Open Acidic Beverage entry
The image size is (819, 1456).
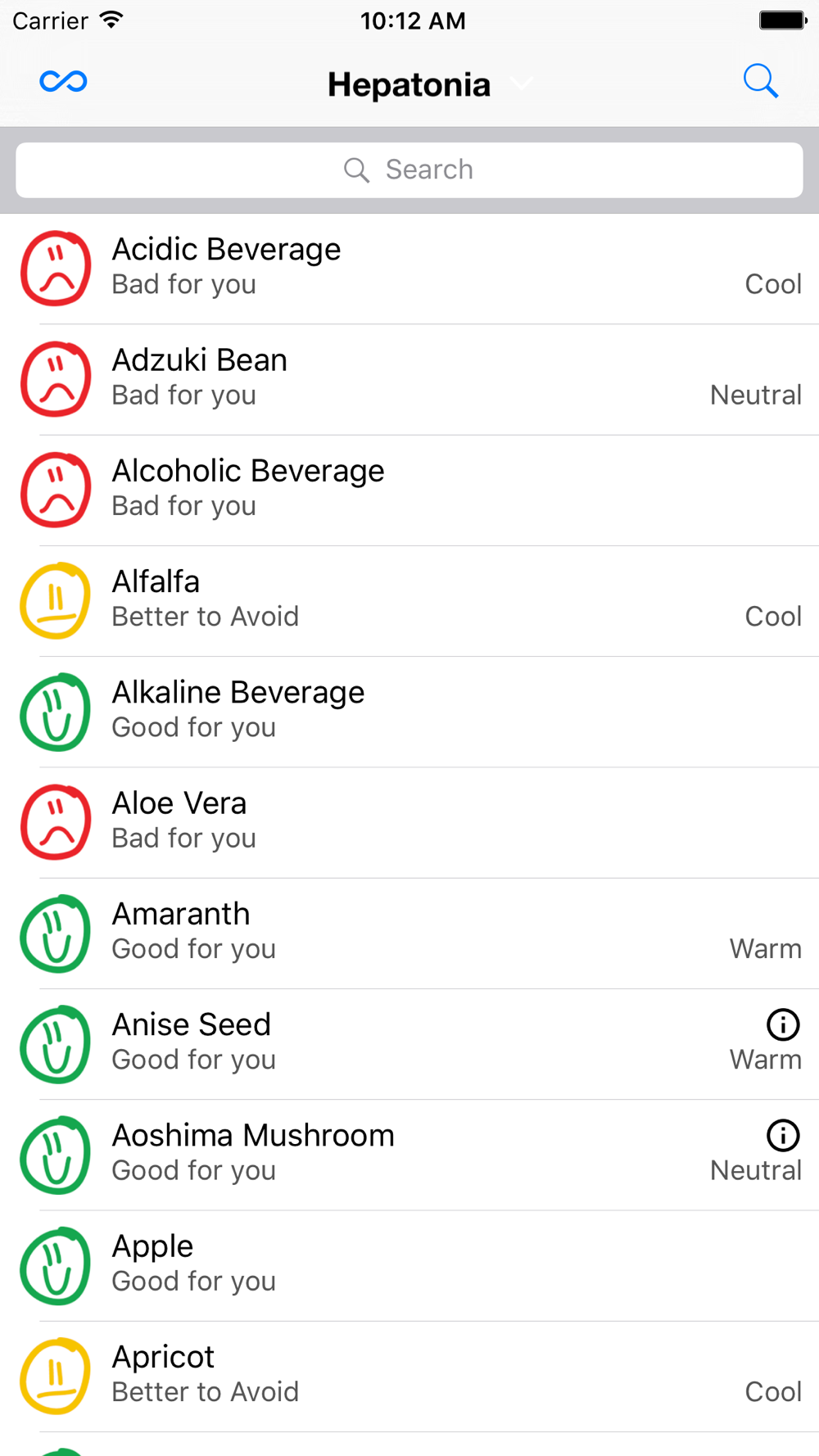point(409,269)
